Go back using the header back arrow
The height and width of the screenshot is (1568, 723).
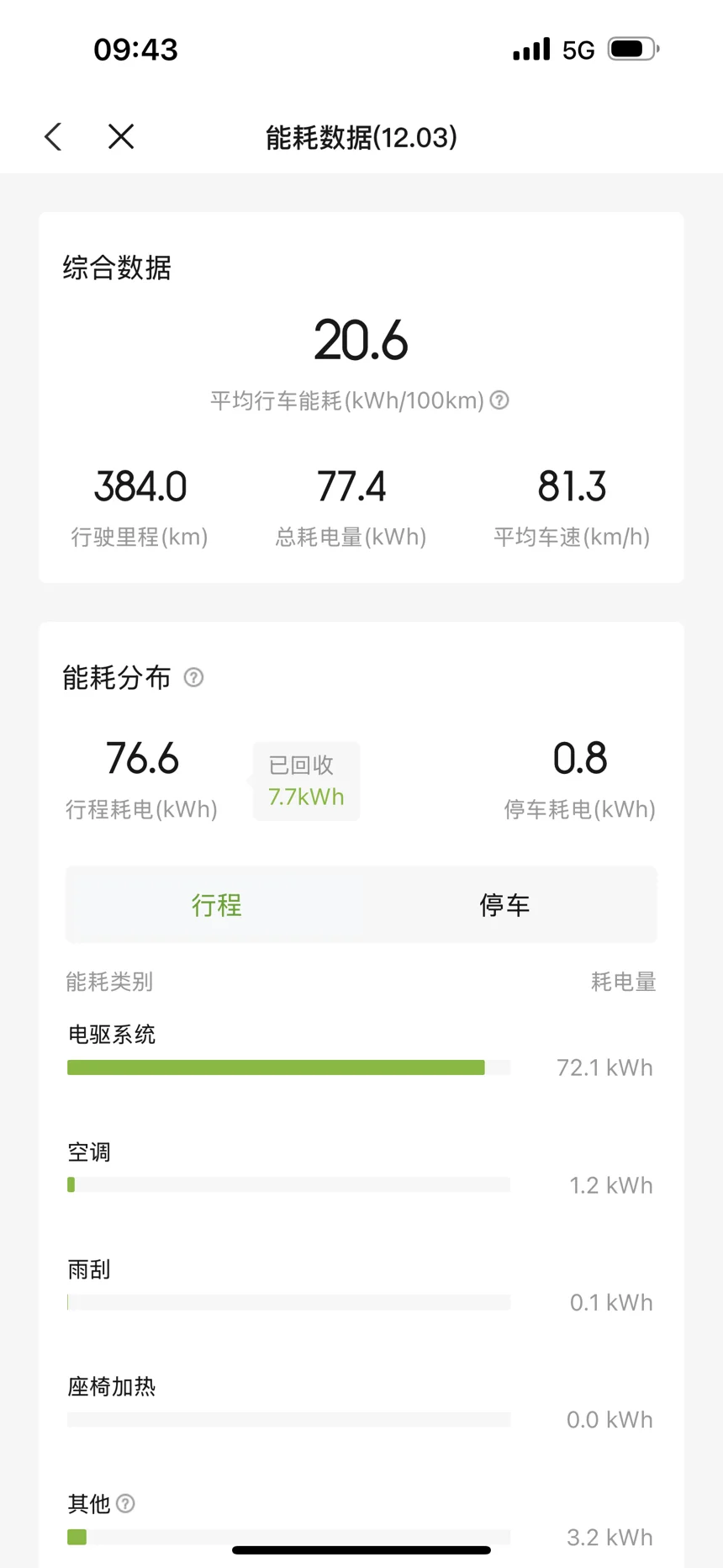(x=53, y=136)
